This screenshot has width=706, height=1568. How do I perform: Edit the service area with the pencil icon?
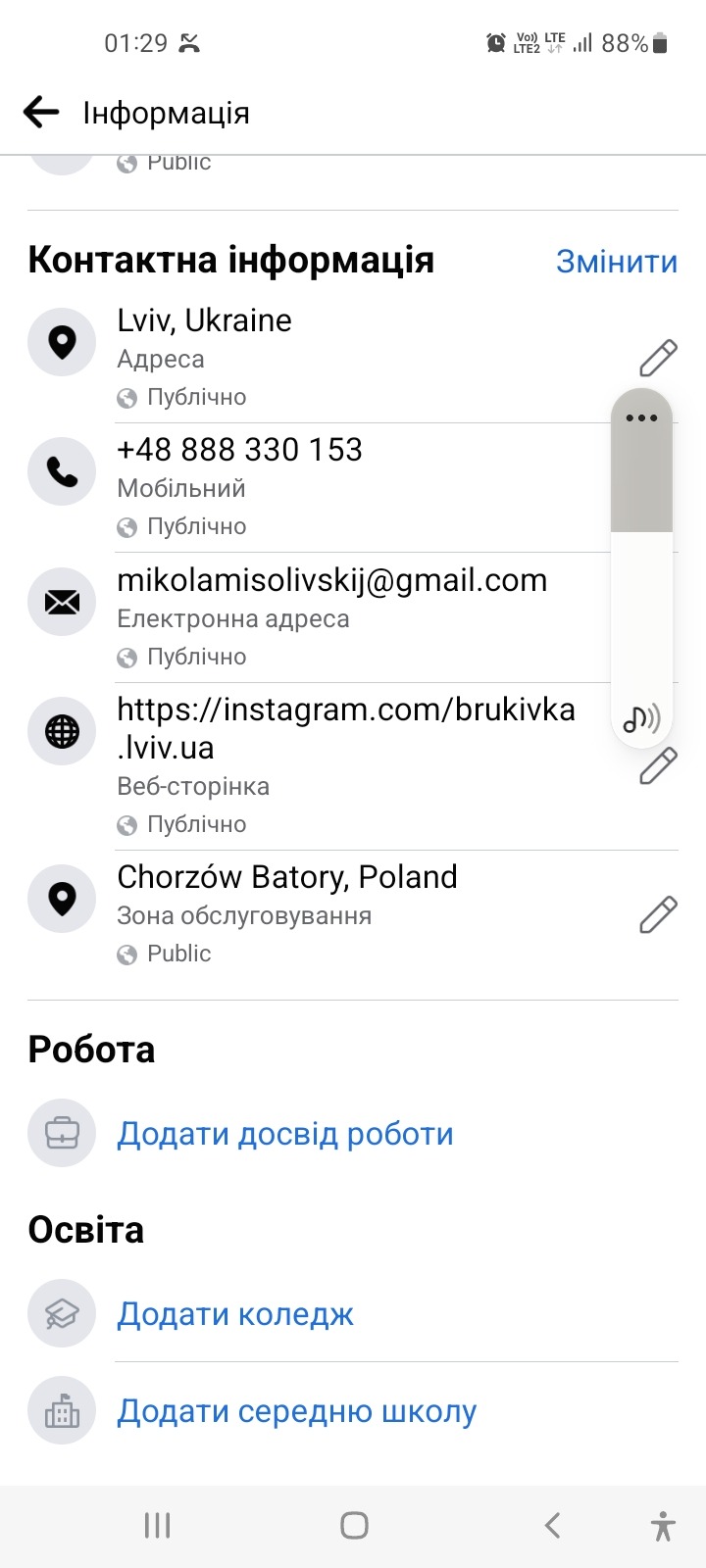click(657, 913)
